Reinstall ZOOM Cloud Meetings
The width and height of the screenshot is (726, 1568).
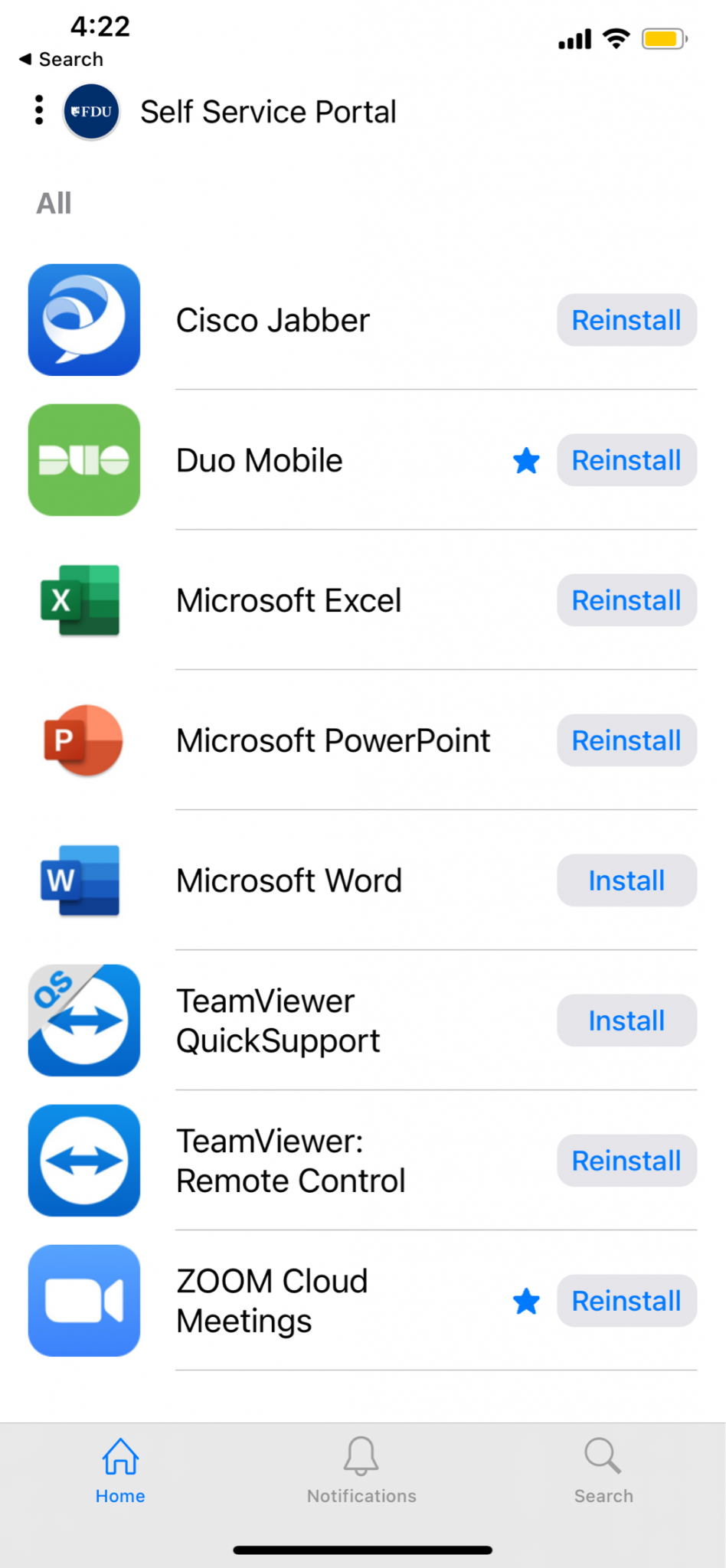[626, 1301]
